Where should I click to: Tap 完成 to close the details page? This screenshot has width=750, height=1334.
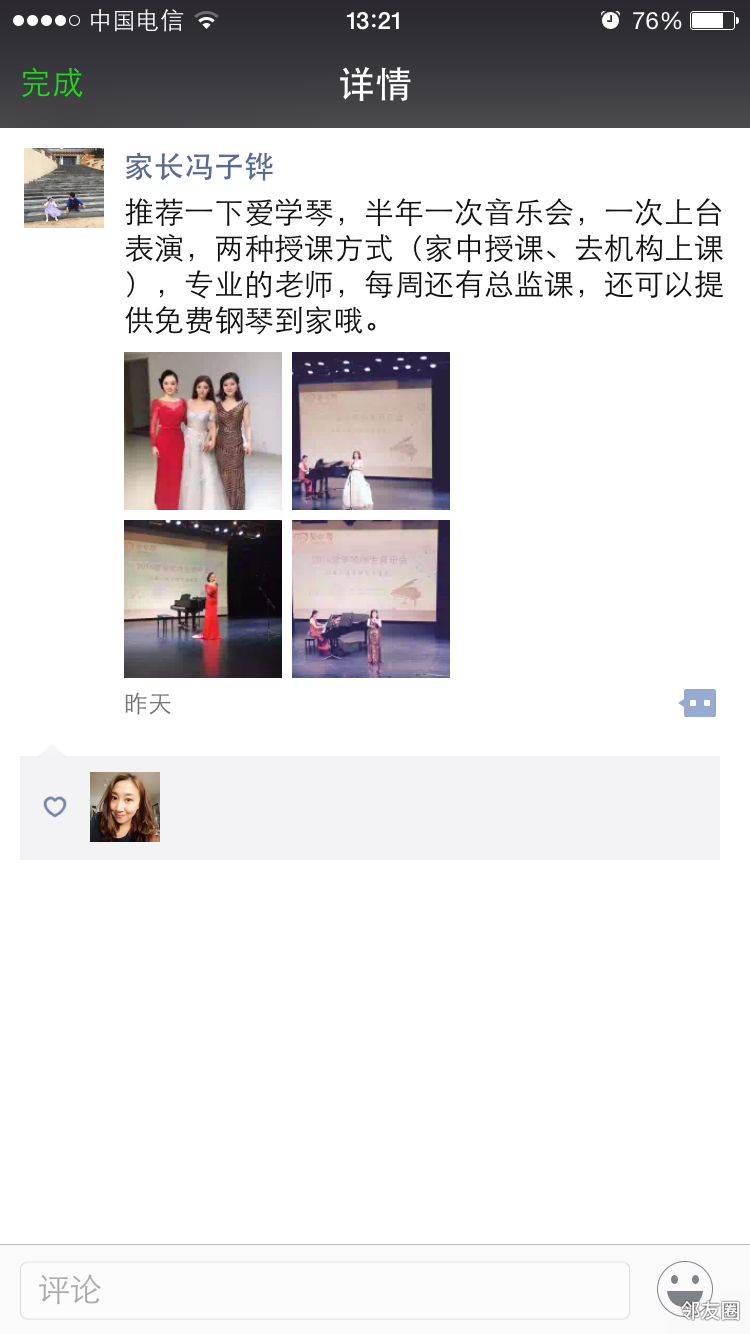pos(52,83)
